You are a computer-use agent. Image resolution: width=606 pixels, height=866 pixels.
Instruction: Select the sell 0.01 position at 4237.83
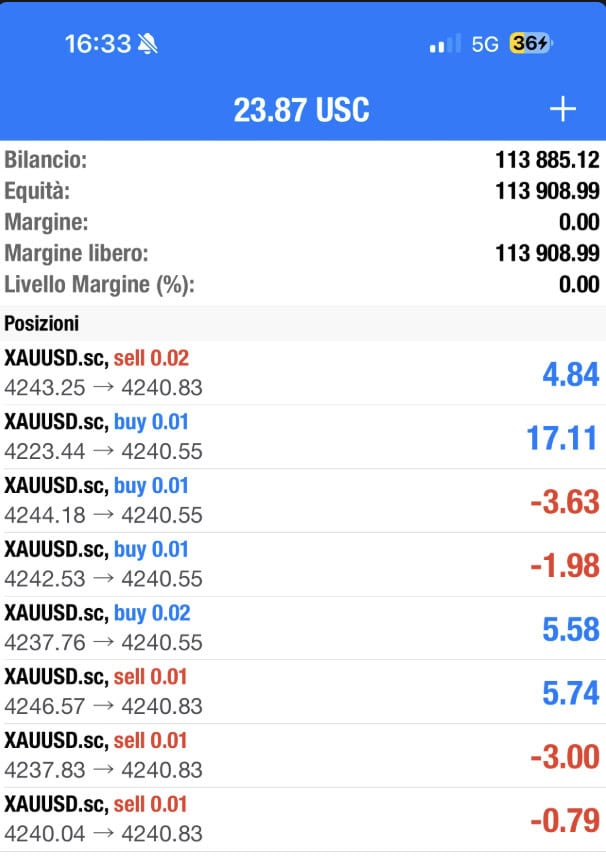300,756
